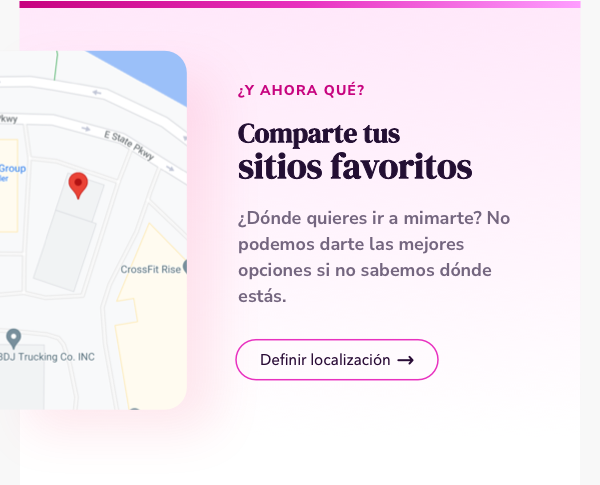The image size is (600, 485).
Task: Tap the Definir localización button
Action: pyautogui.click(x=336, y=360)
